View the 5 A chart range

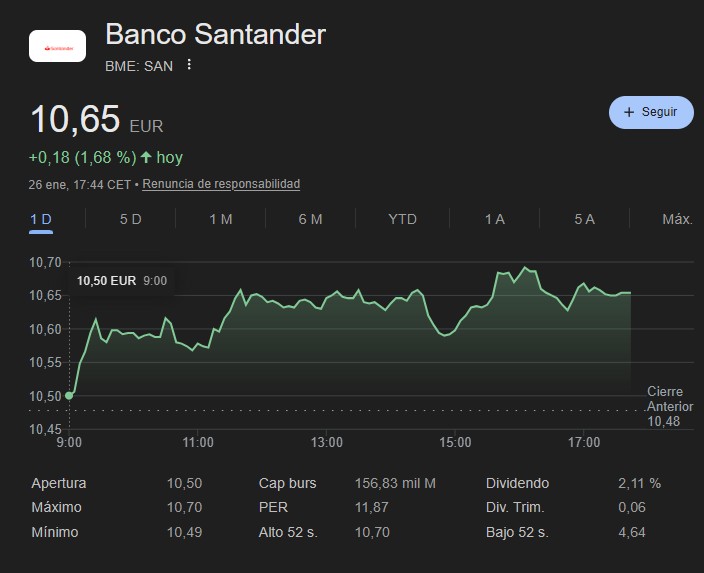click(x=584, y=219)
